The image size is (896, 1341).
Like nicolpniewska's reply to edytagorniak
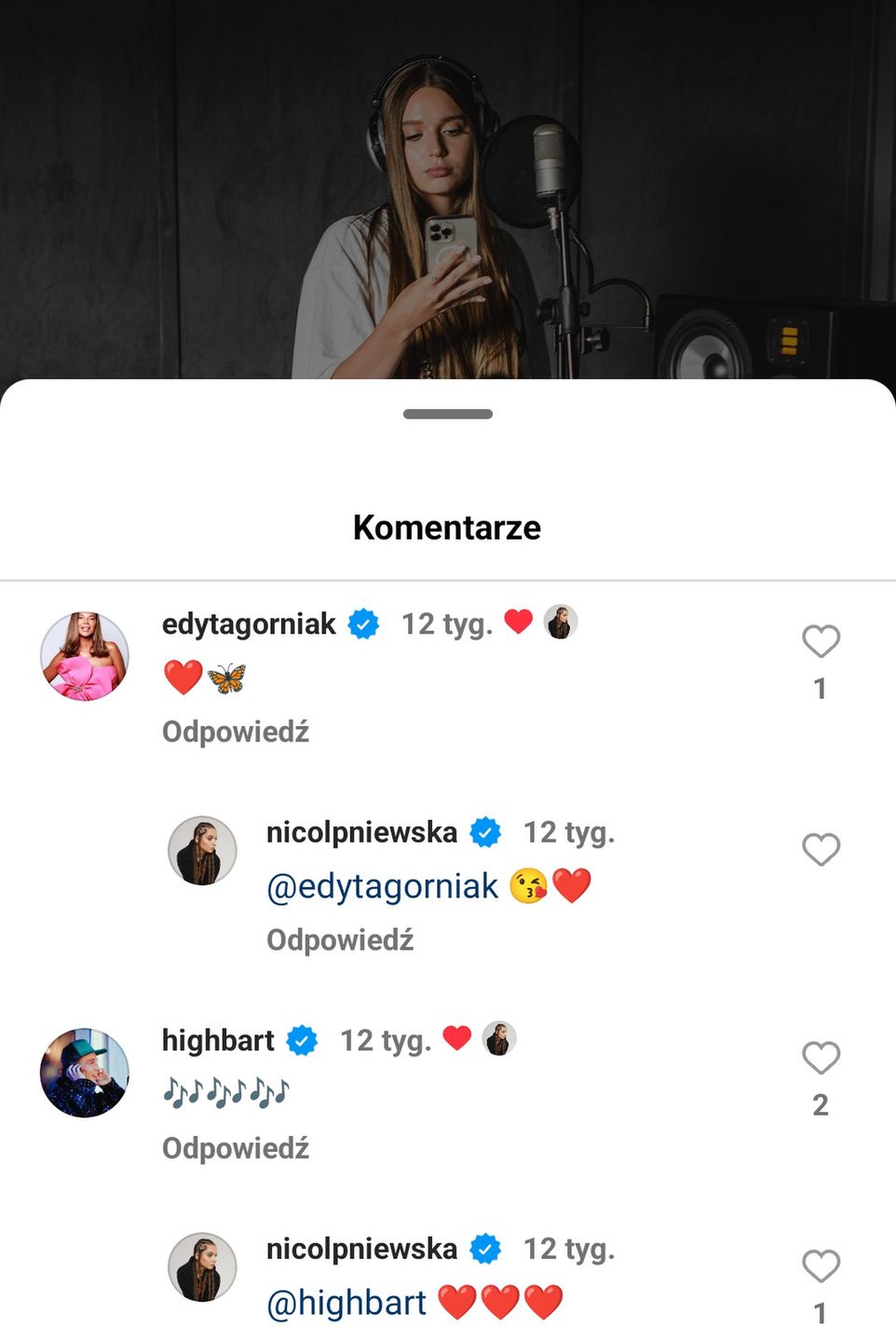click(821, 849)
